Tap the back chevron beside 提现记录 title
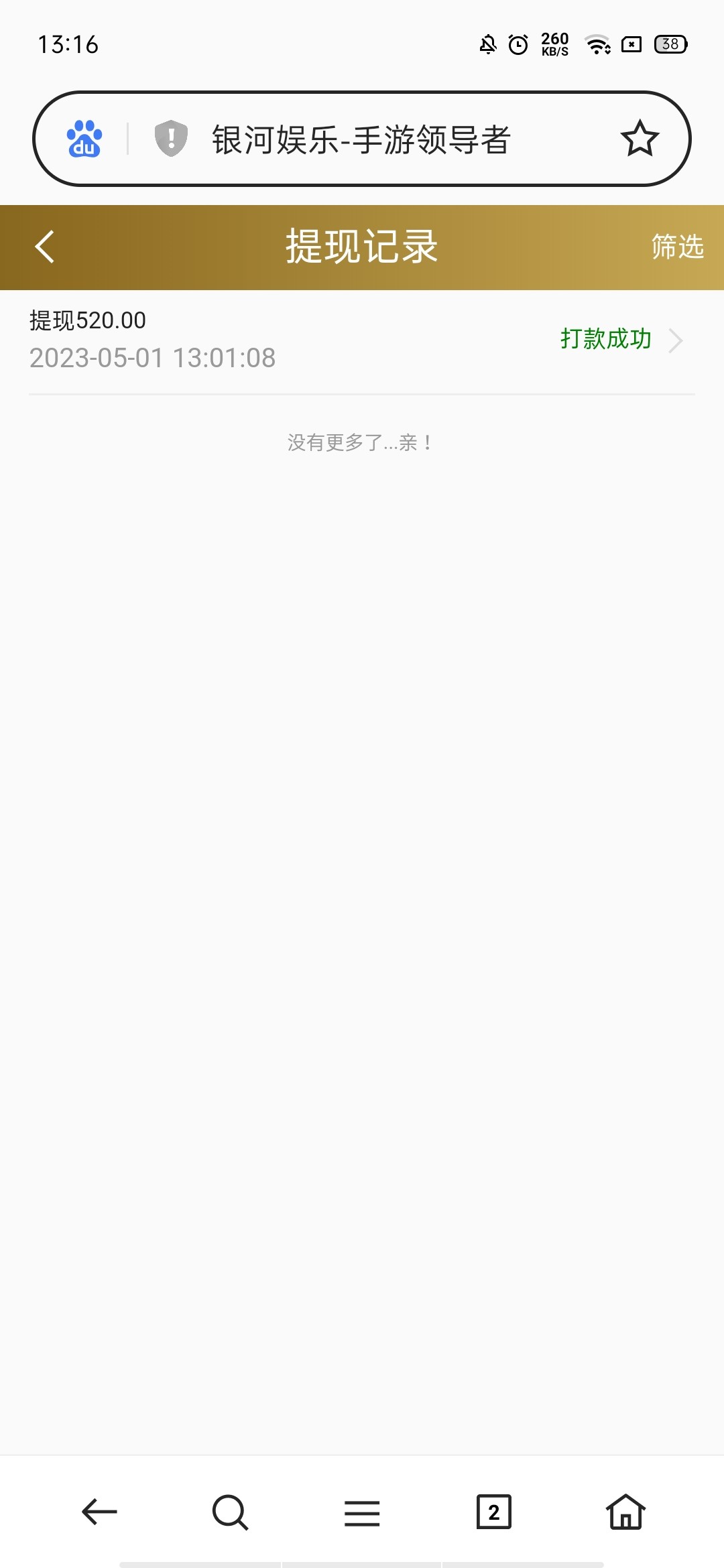The height and width of the screenshot is (1568, 724). pos(44,246)
